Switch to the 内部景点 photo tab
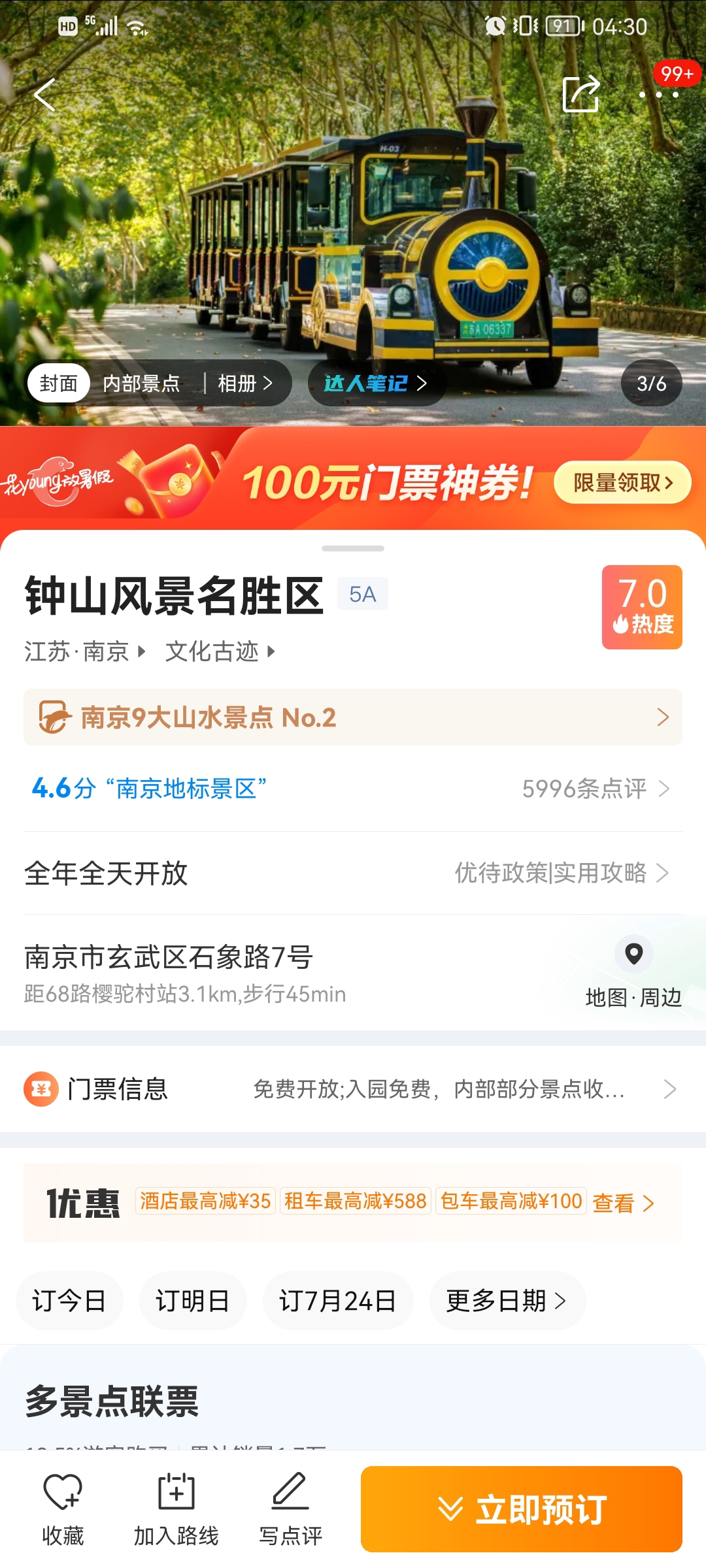The image size is (706, 1568). coord(141,384)
